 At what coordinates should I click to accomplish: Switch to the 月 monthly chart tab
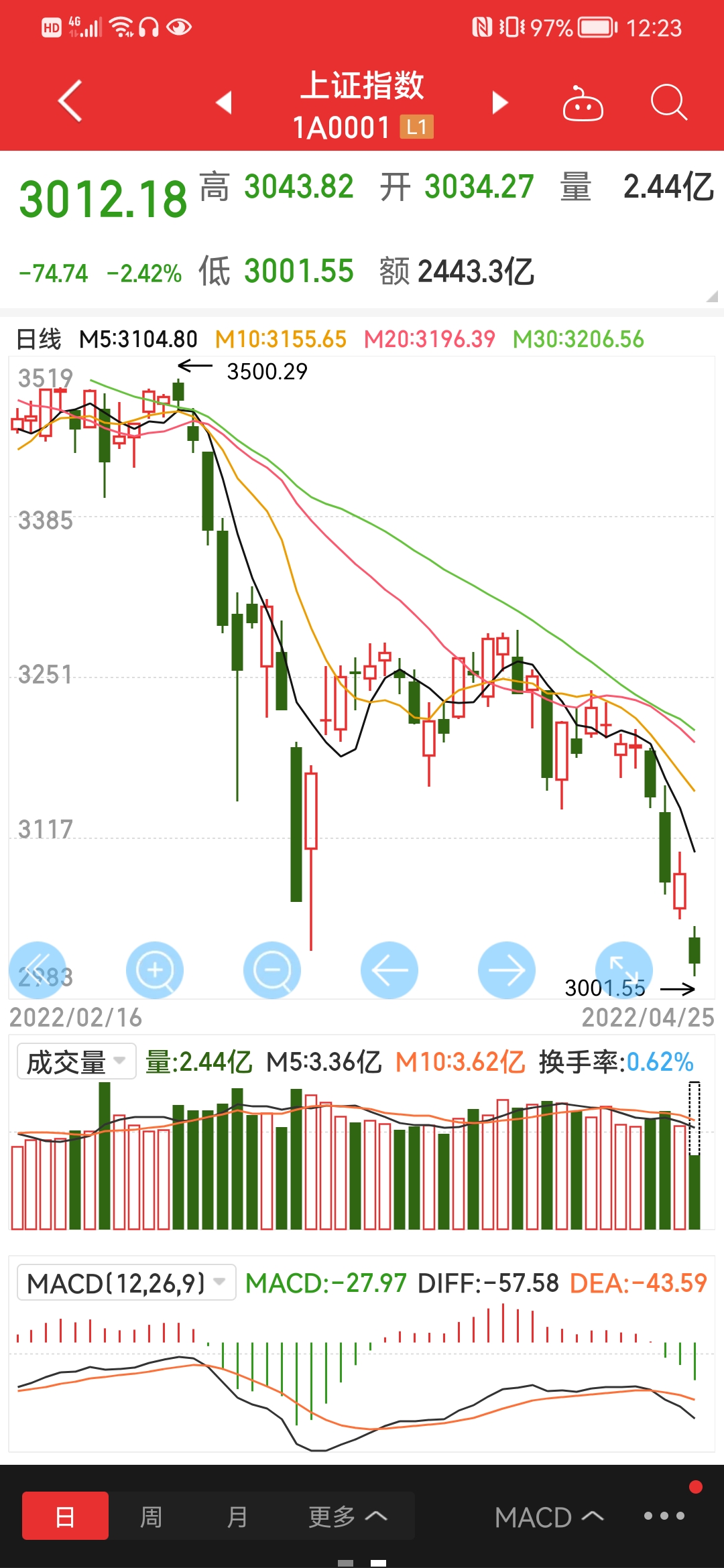237,1516
